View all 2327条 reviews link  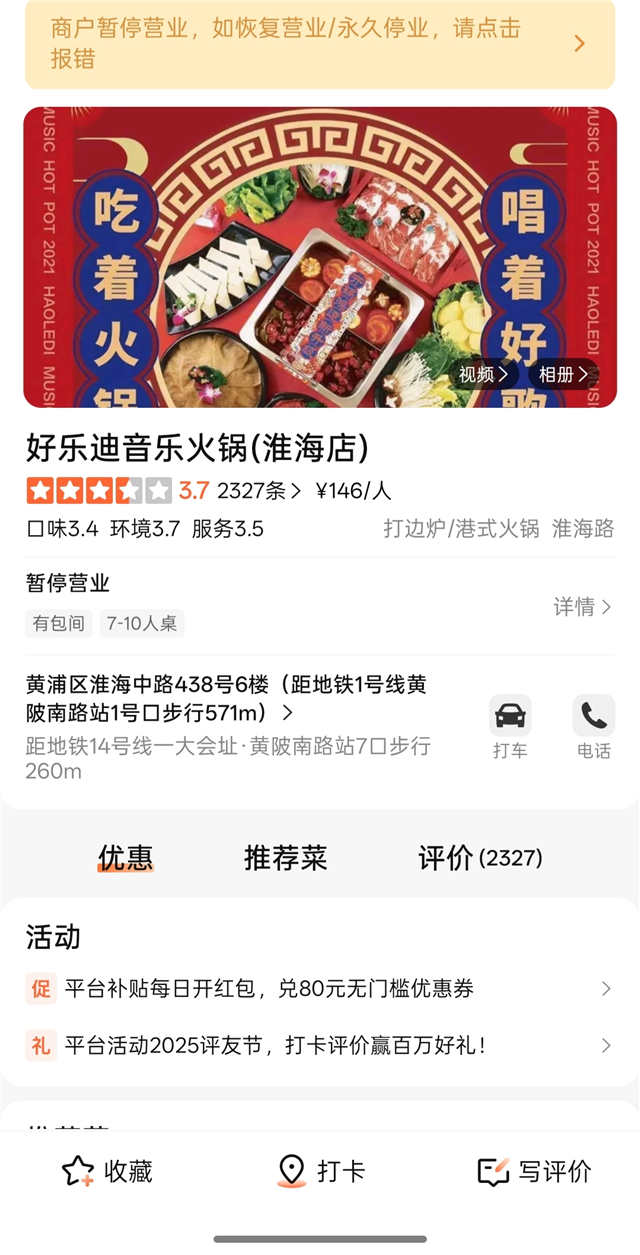tap(259, 491)
